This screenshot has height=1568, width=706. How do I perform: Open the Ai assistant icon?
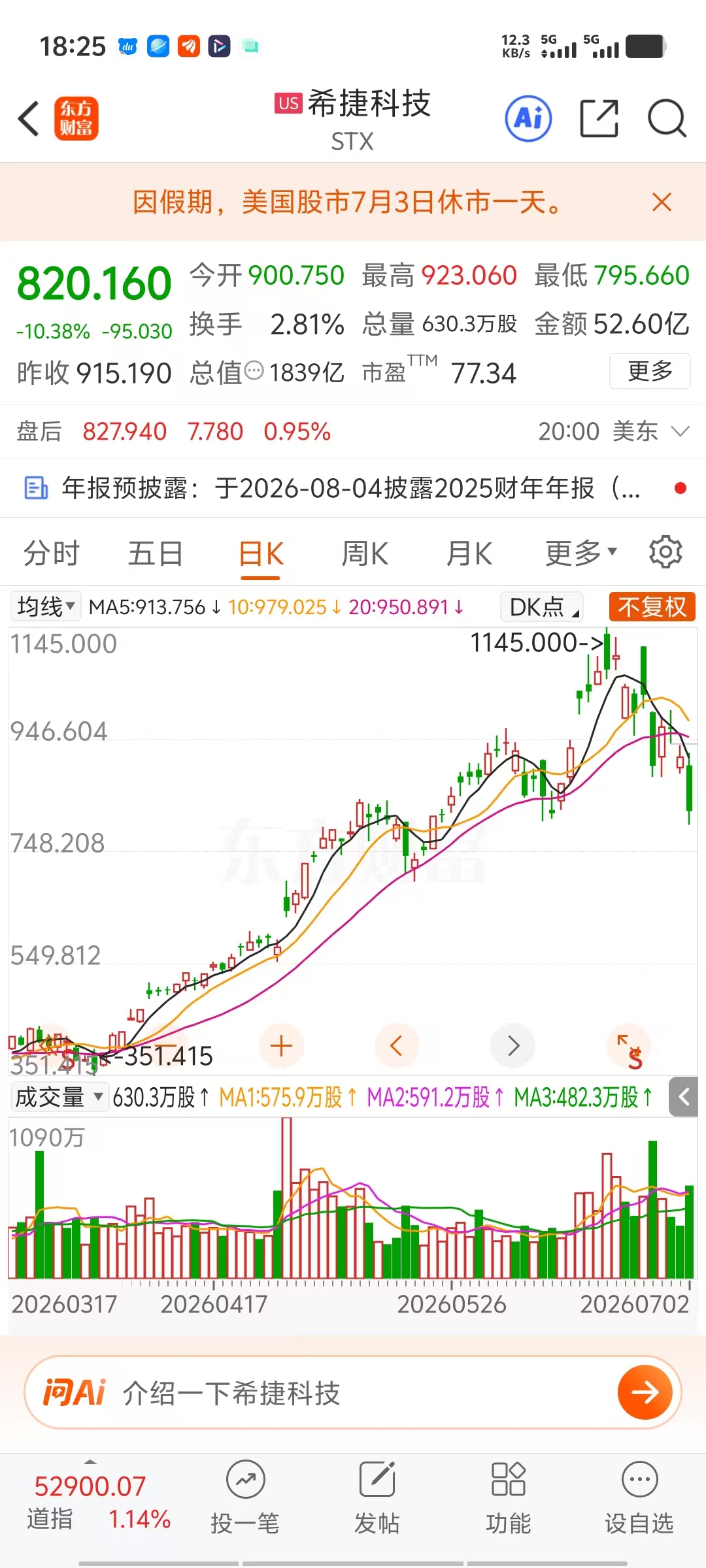(x=528, y=119)
